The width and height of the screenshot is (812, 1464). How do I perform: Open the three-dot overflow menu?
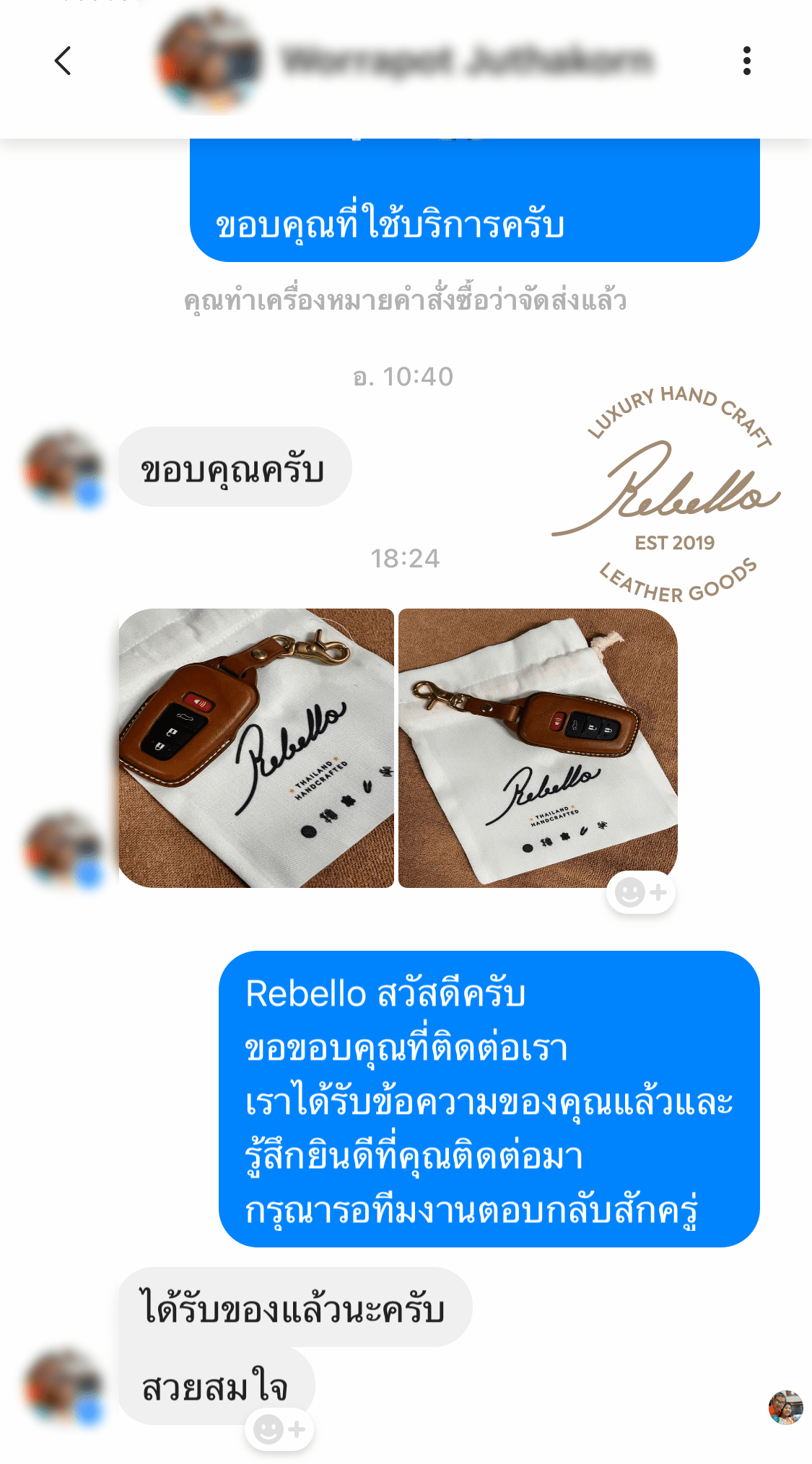tap(746, 61)
